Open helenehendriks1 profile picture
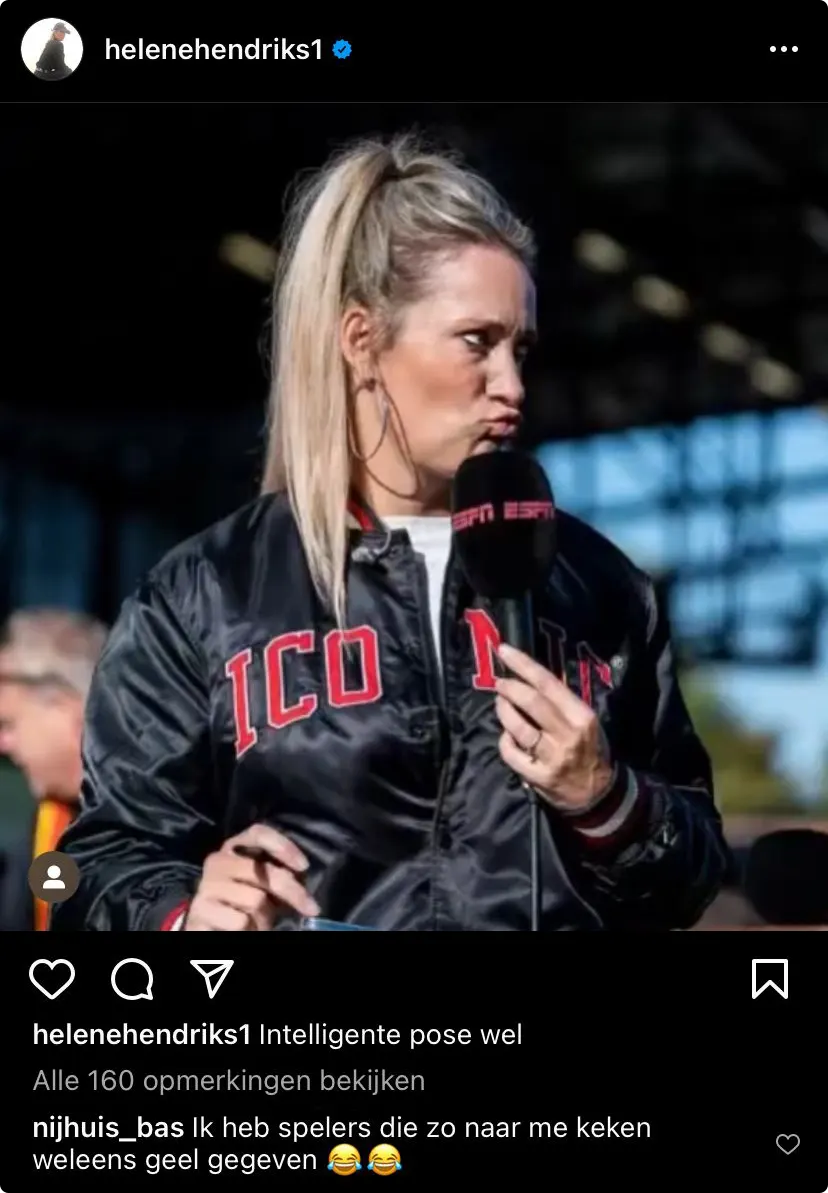The width and height of the screenshot is (828, 1193). click(51, 50)
